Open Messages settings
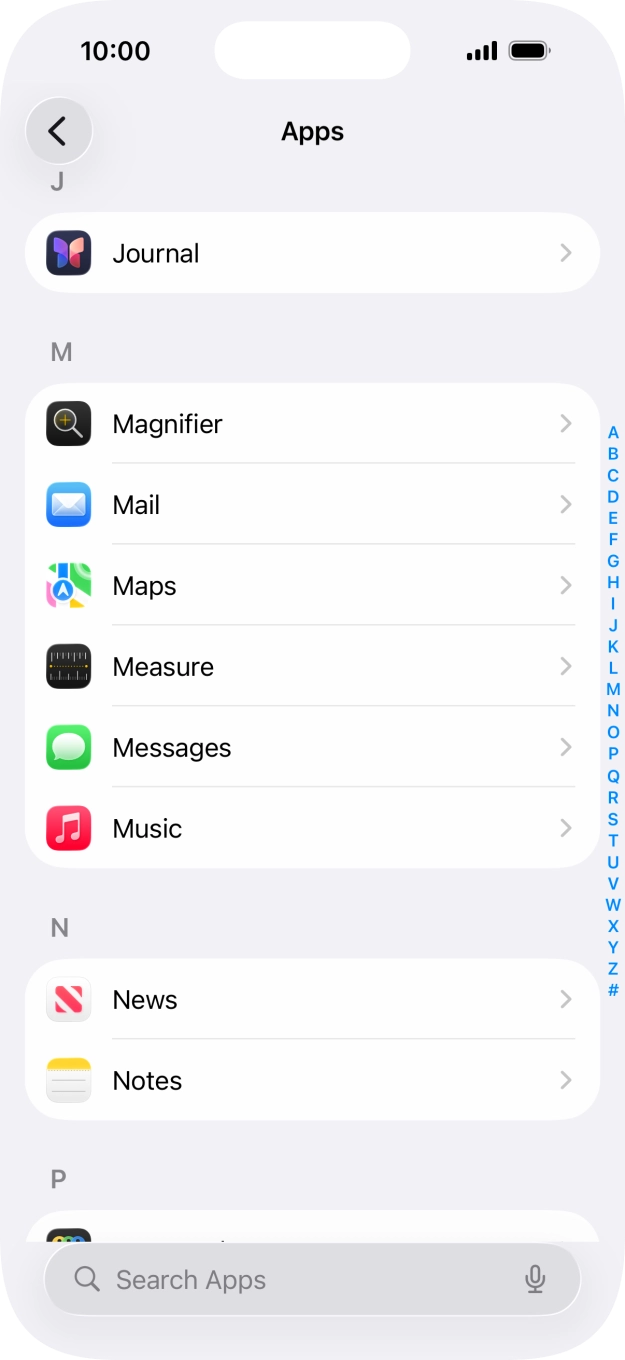This screenshot has height=1360, width=625. [x=312, y=748]
